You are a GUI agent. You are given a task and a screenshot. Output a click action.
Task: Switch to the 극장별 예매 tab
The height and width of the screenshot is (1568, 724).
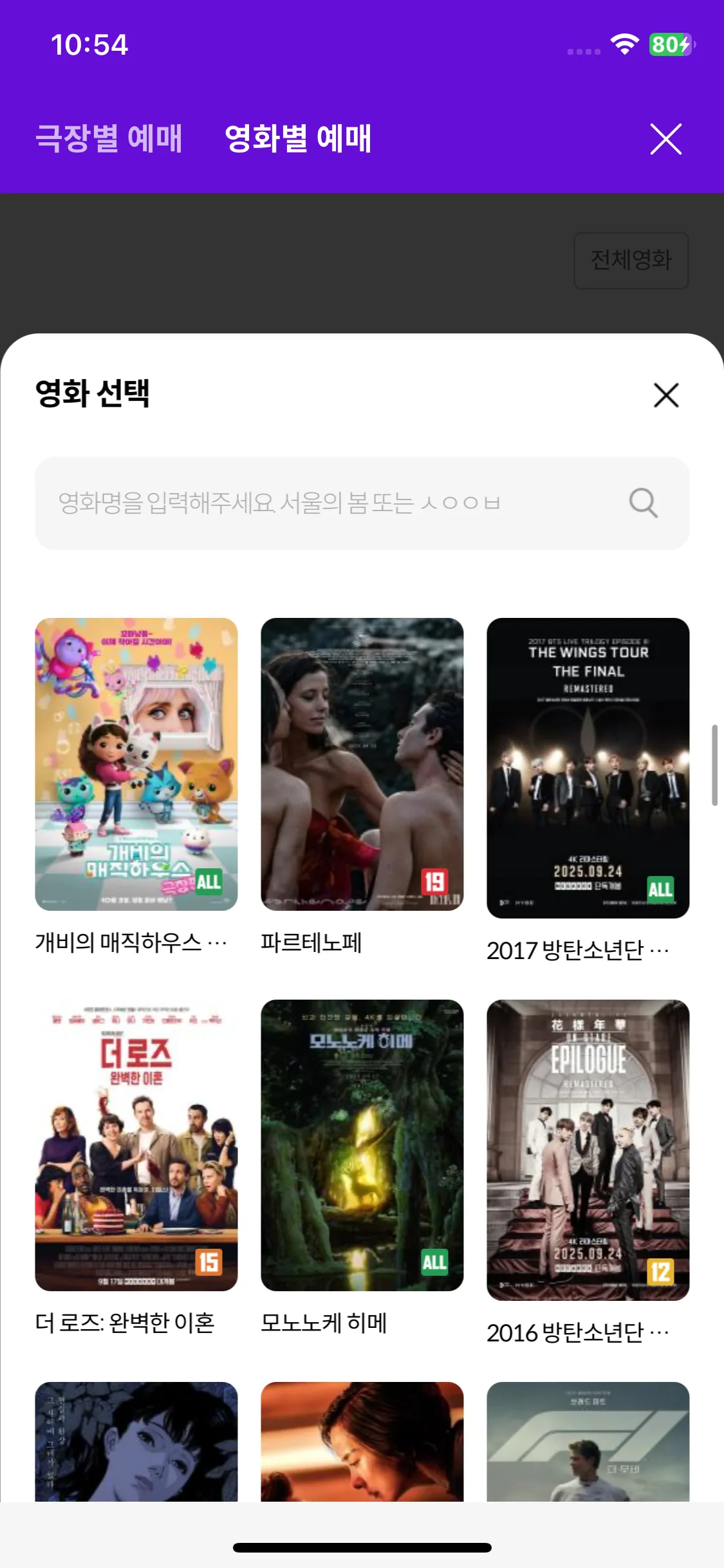109,138
